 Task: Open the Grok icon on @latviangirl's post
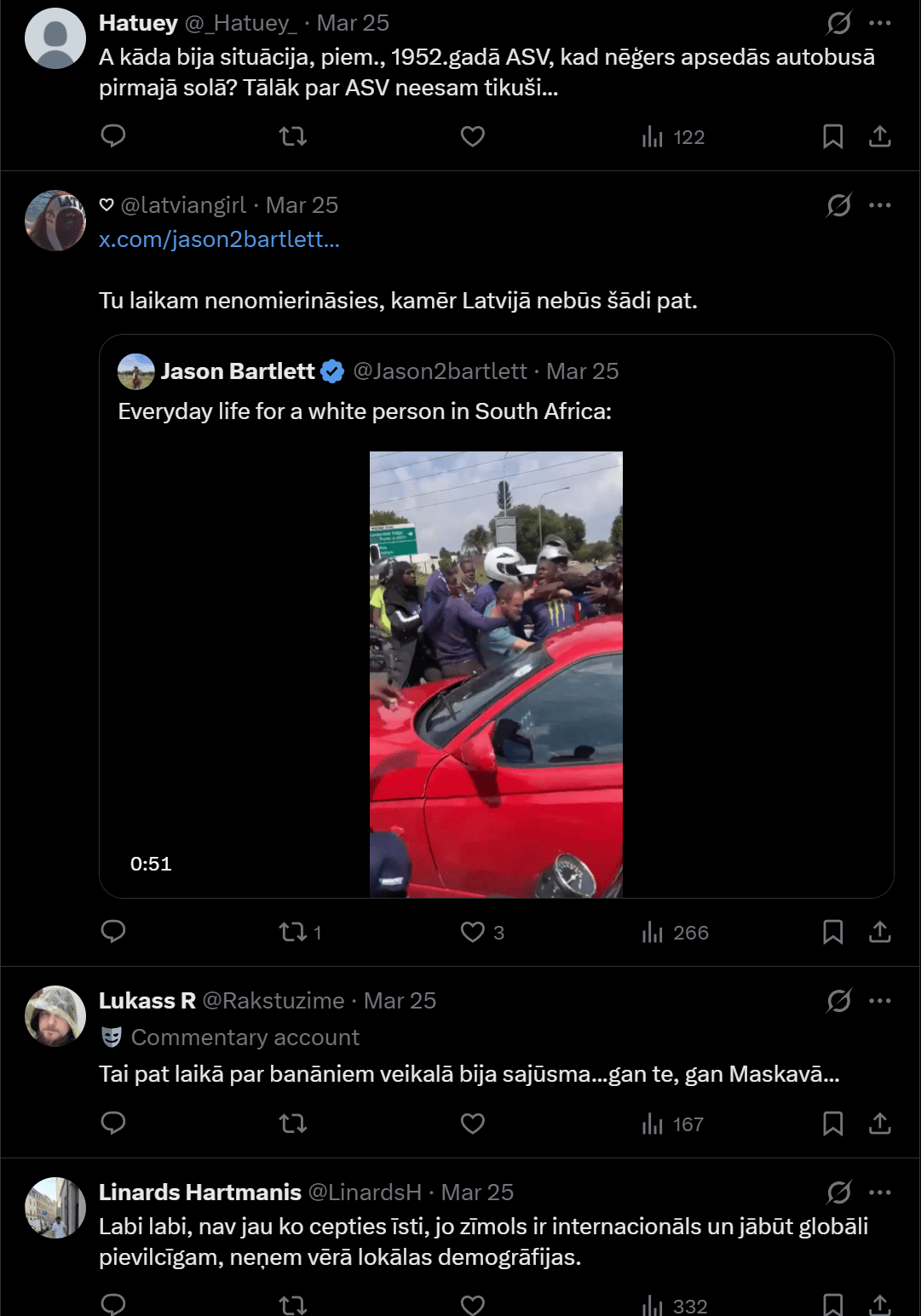[x=839, y=205]
